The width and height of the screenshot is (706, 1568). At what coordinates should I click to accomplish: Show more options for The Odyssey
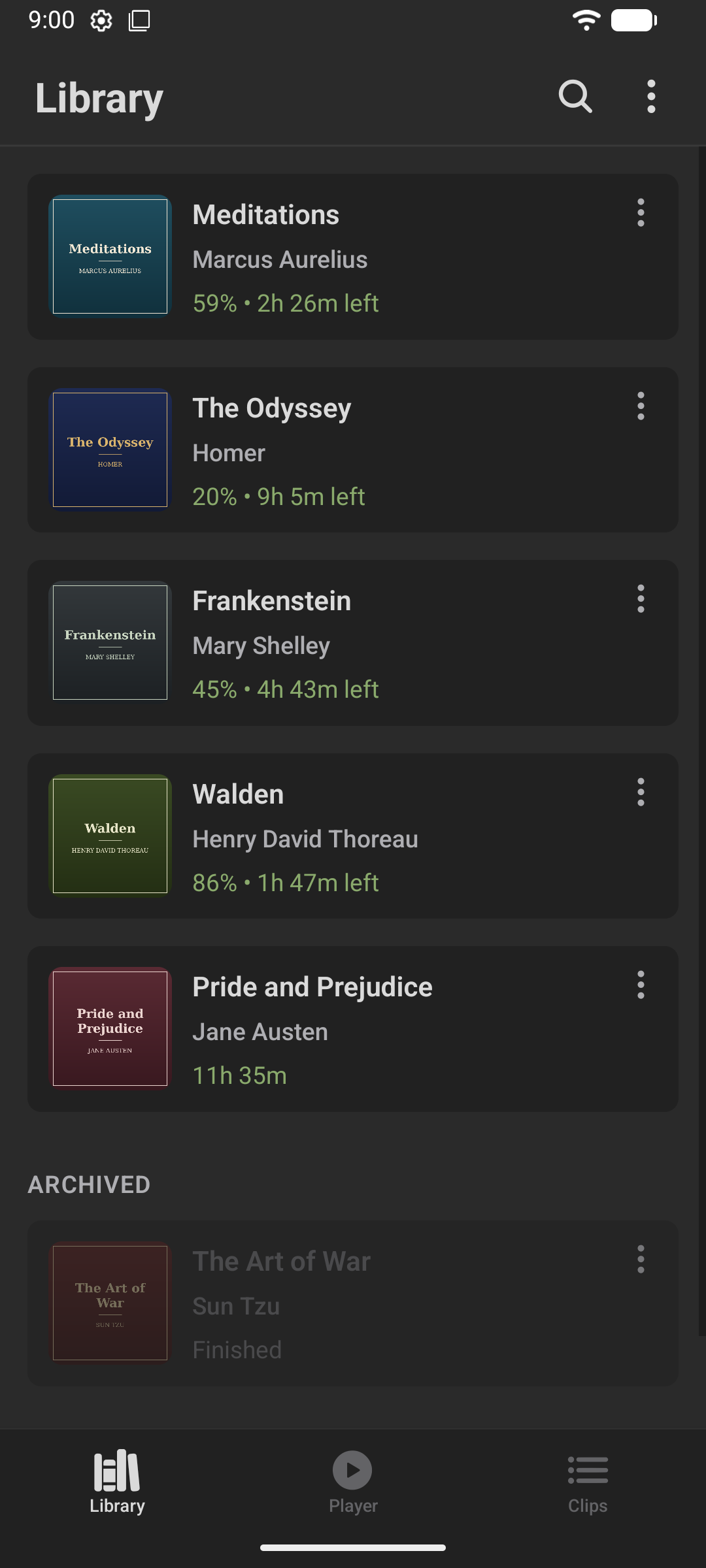tap(641, 406)
